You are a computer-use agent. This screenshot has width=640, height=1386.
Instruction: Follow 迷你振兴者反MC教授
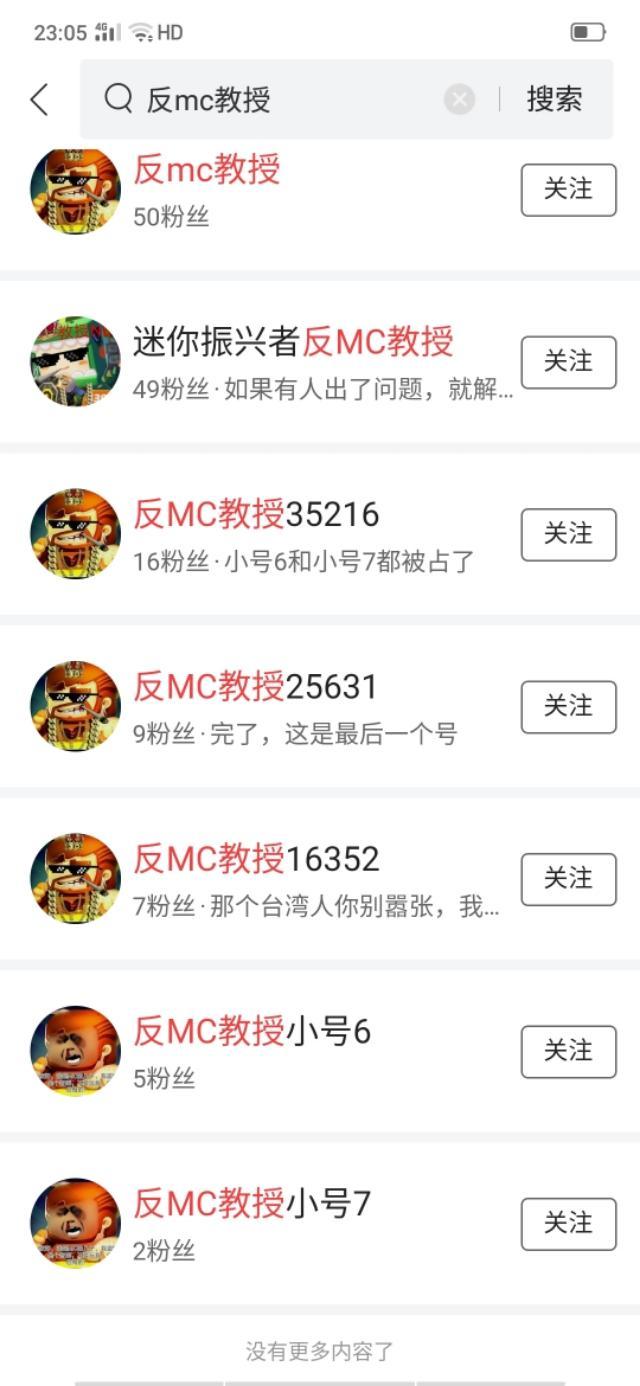tap(568, 362)
